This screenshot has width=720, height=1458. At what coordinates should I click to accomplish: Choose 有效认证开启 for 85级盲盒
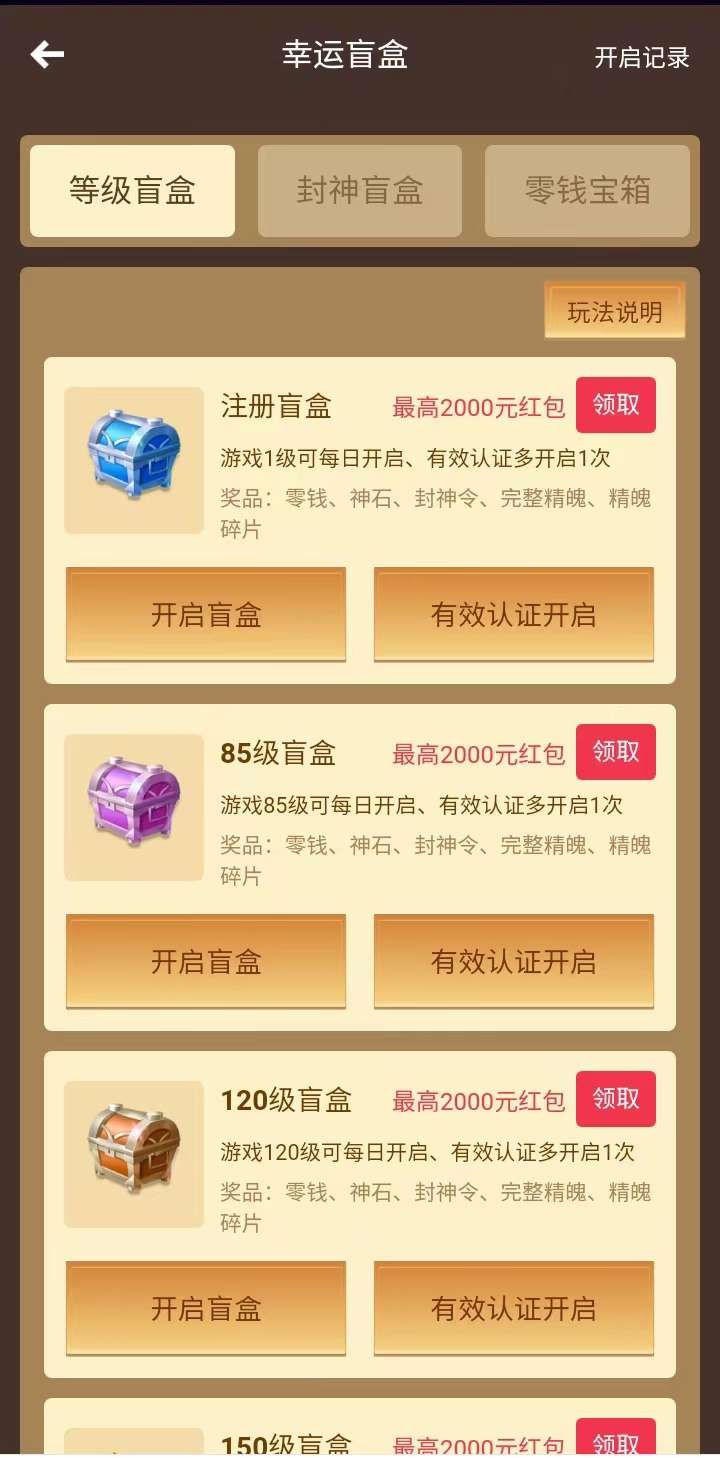[x=513, y=961]
